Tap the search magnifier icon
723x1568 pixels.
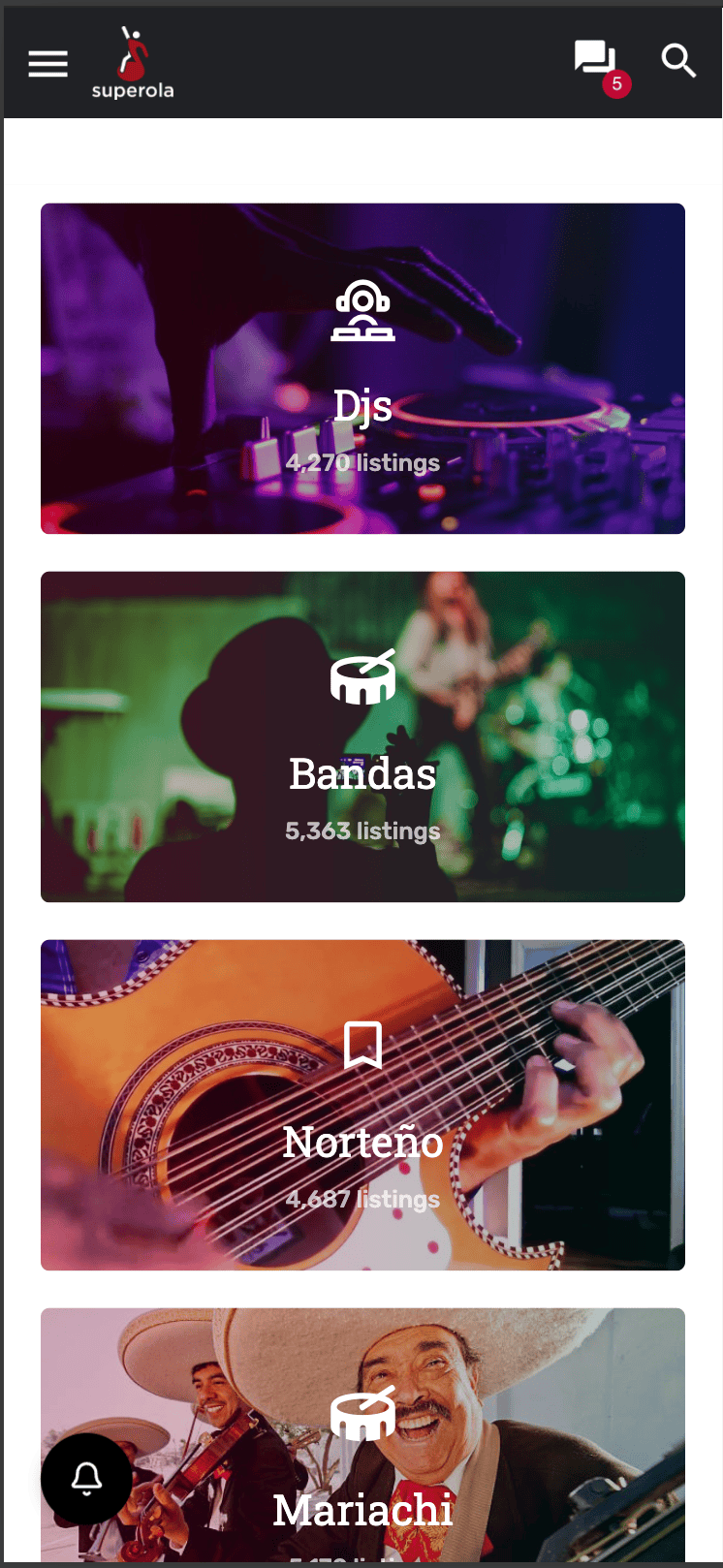(678, 61)
